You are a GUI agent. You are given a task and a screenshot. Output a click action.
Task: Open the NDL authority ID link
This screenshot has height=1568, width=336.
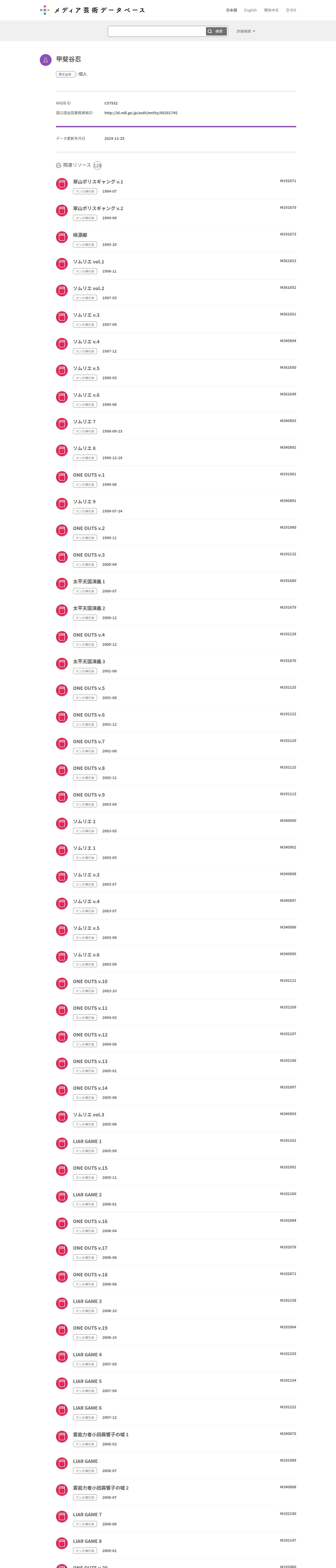tap(141, 113)
